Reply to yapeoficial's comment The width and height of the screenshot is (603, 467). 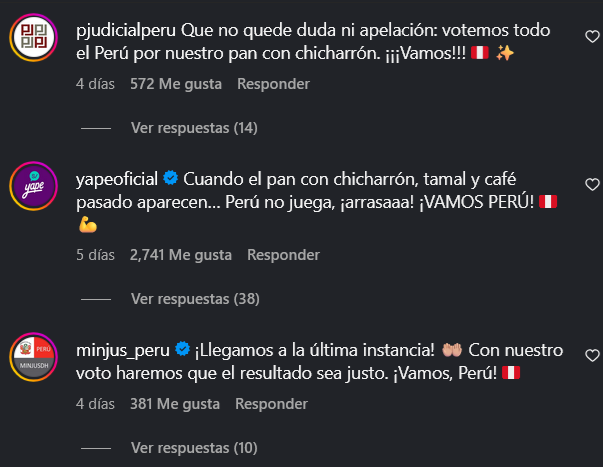click(283, 255)
